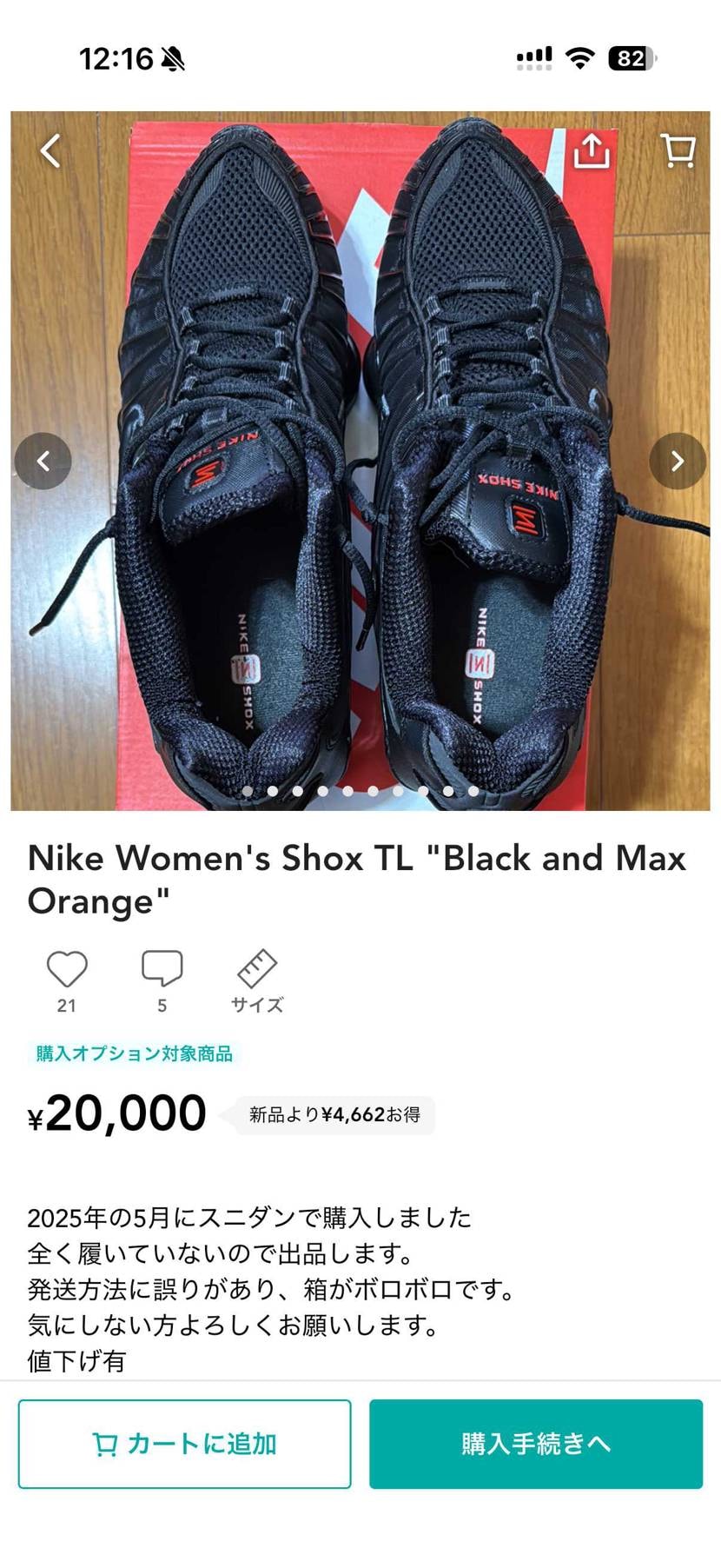This screenshot has height=1568, width=721.
Task: Share this Nike Shox listing
Action: click(592, 150)
